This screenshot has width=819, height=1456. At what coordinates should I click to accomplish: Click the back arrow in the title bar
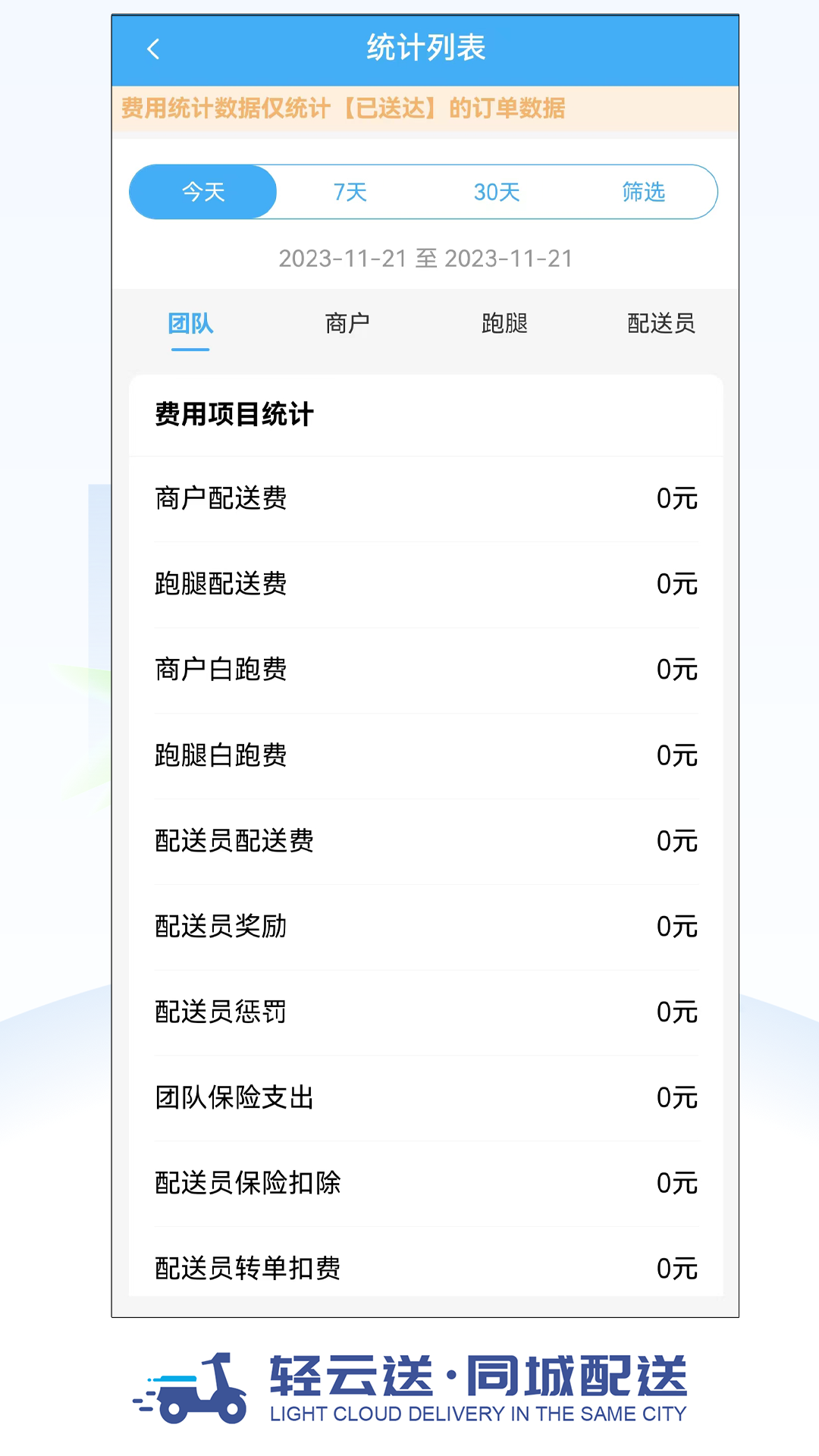coord(155,48)
